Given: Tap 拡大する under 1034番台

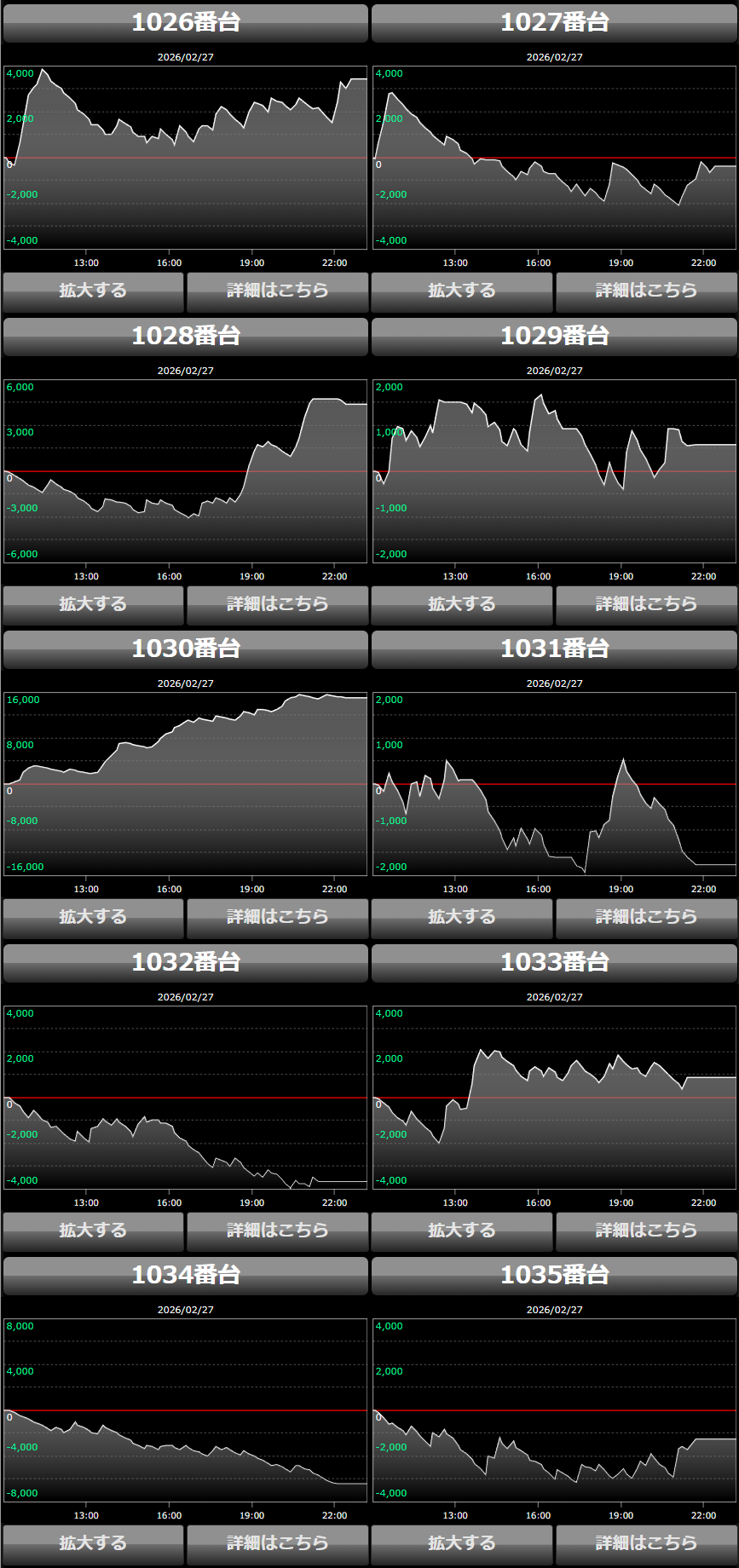Looking at the screenshot, I should pos(93,1543).
